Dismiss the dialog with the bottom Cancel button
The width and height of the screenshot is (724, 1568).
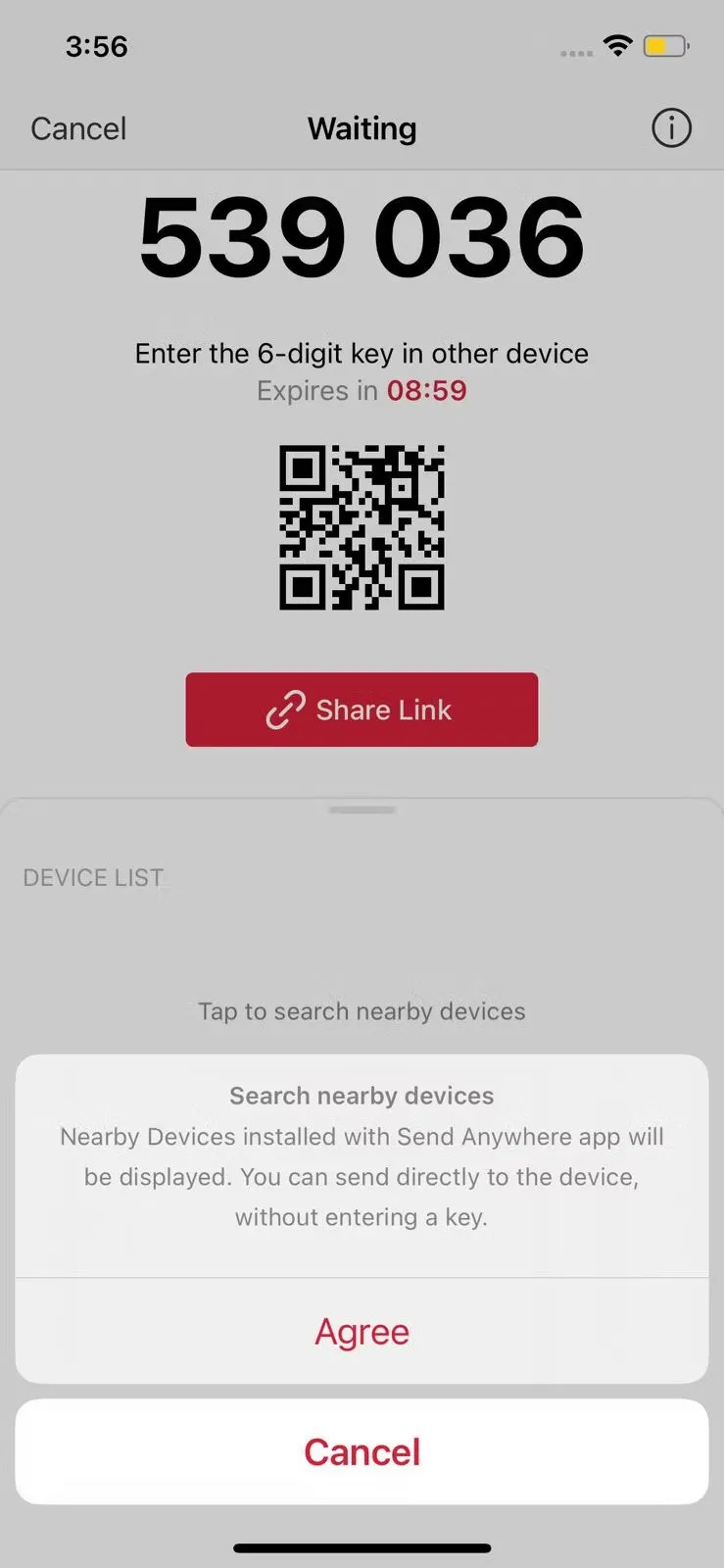[x=362, y=1451]
